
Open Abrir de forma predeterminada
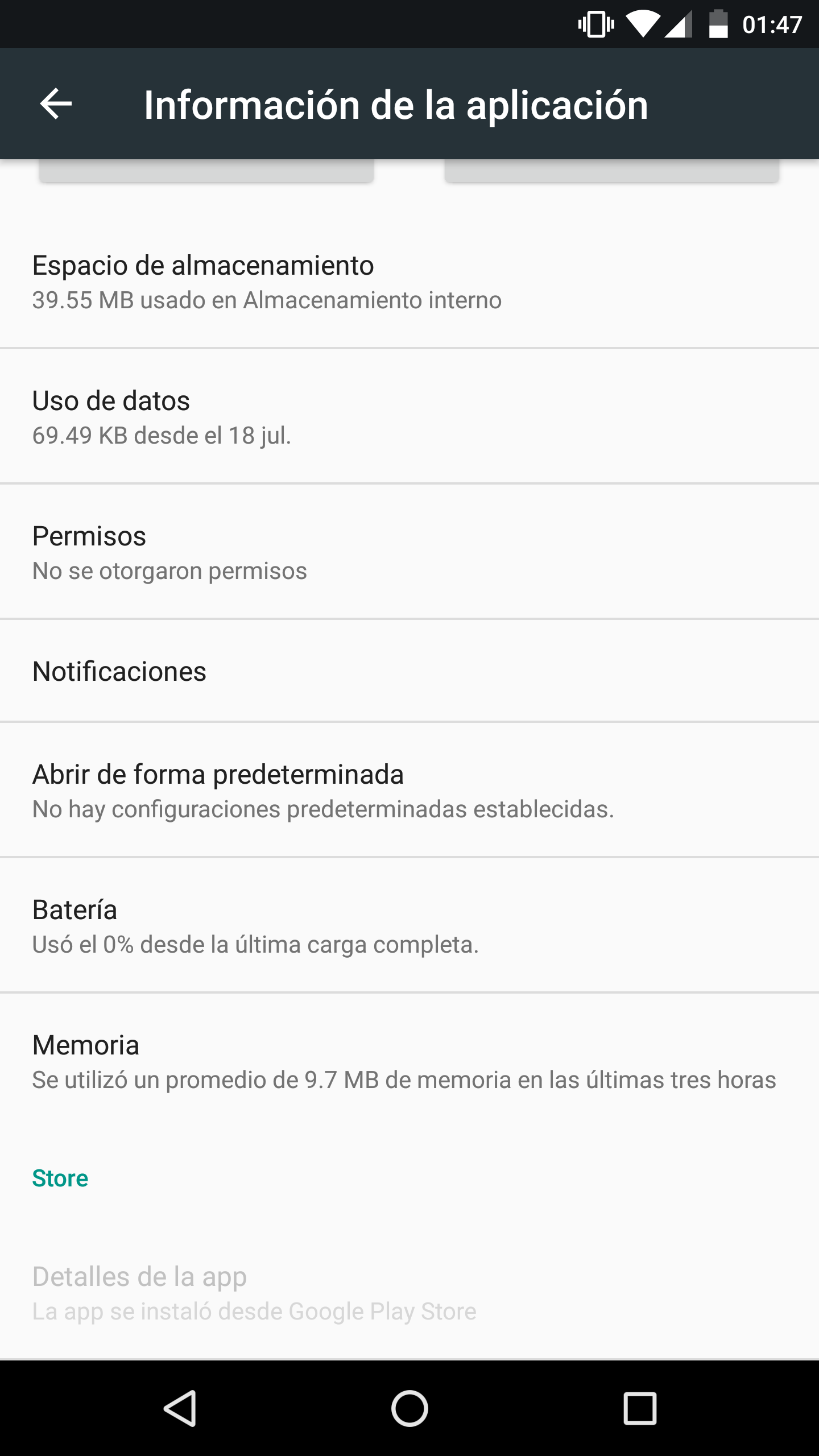pyautogui.click(x=409, y=791)
